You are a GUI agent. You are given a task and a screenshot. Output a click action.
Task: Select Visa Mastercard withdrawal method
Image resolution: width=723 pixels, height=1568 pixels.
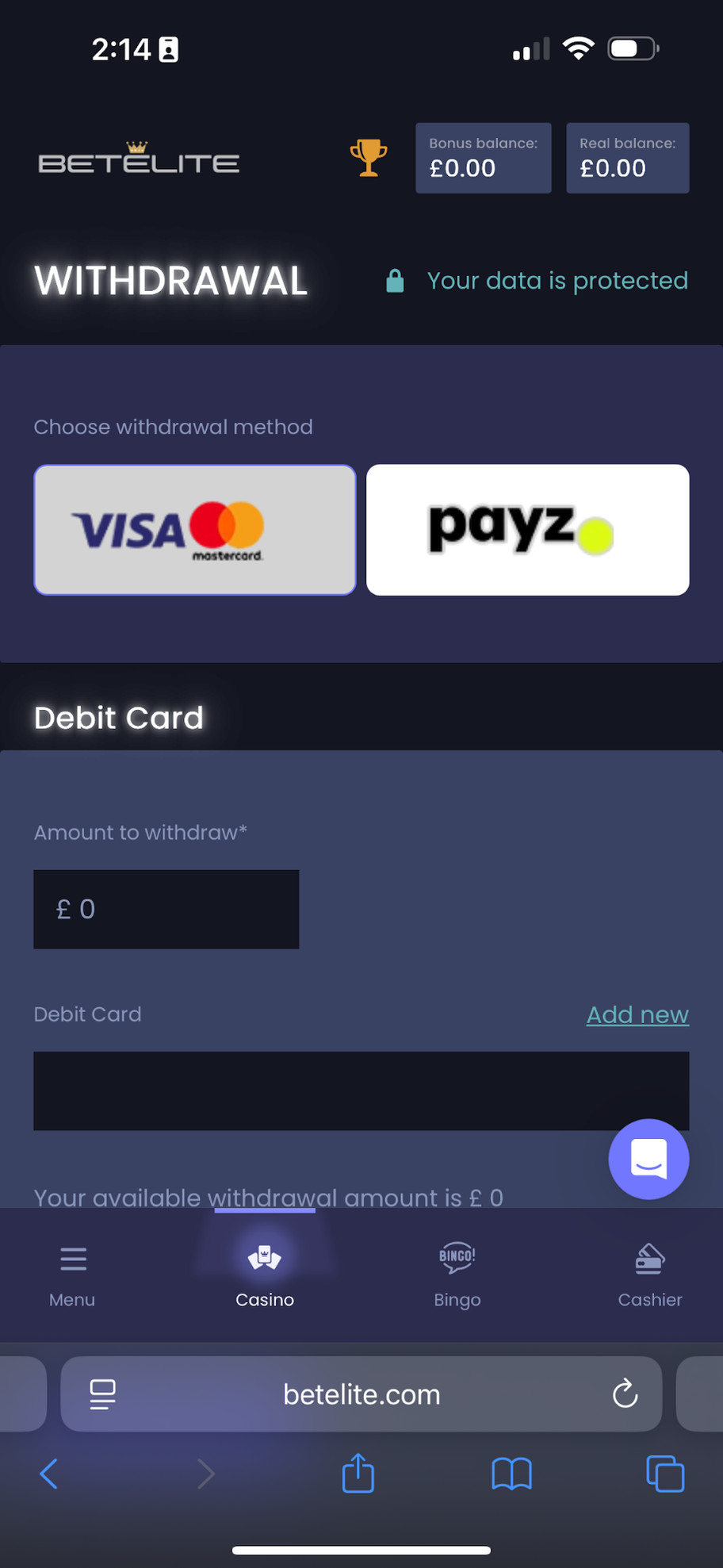coord(195,530)
